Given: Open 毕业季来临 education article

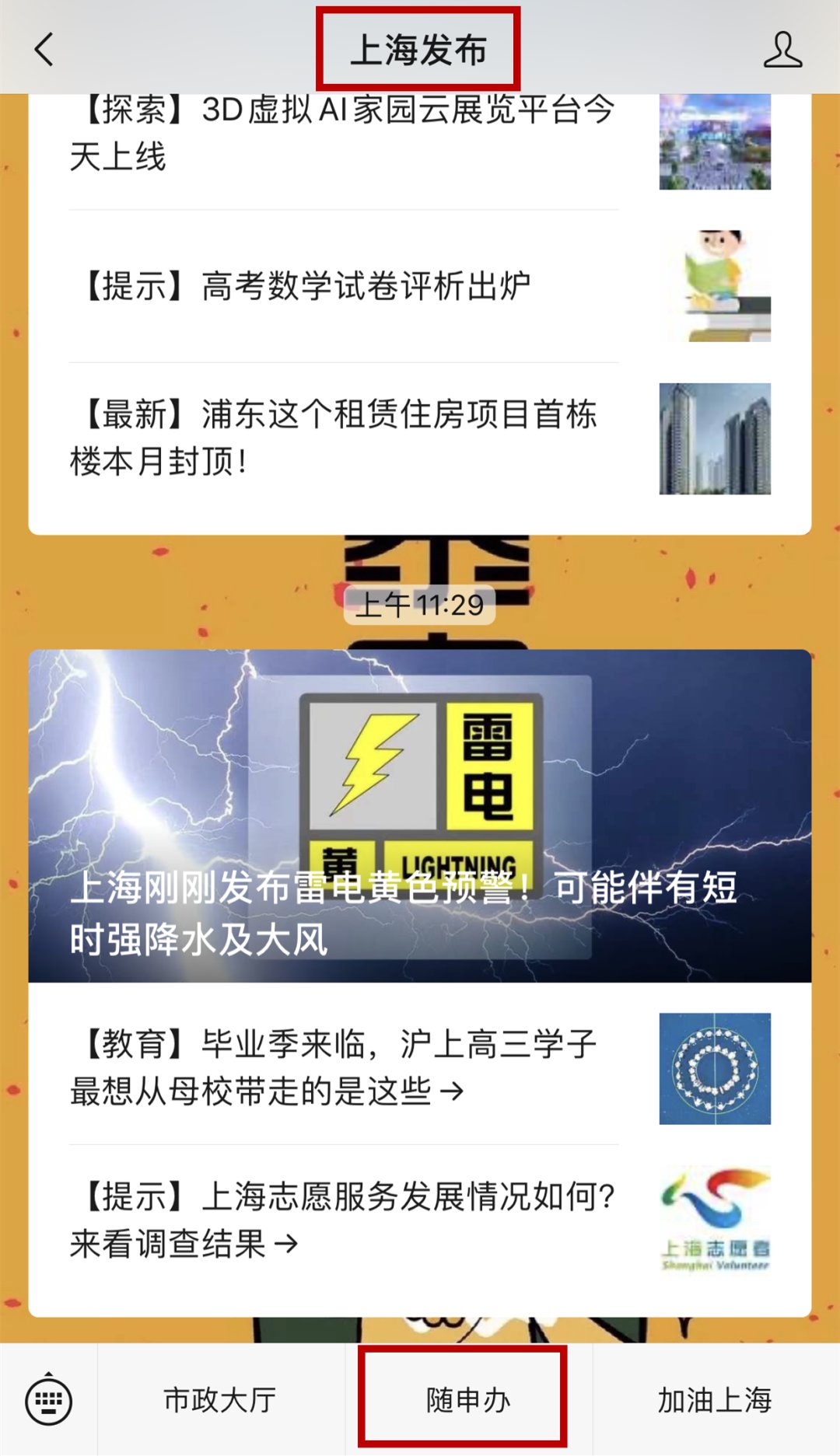Looking at the screenshot, I should [x=342, y=1067].
